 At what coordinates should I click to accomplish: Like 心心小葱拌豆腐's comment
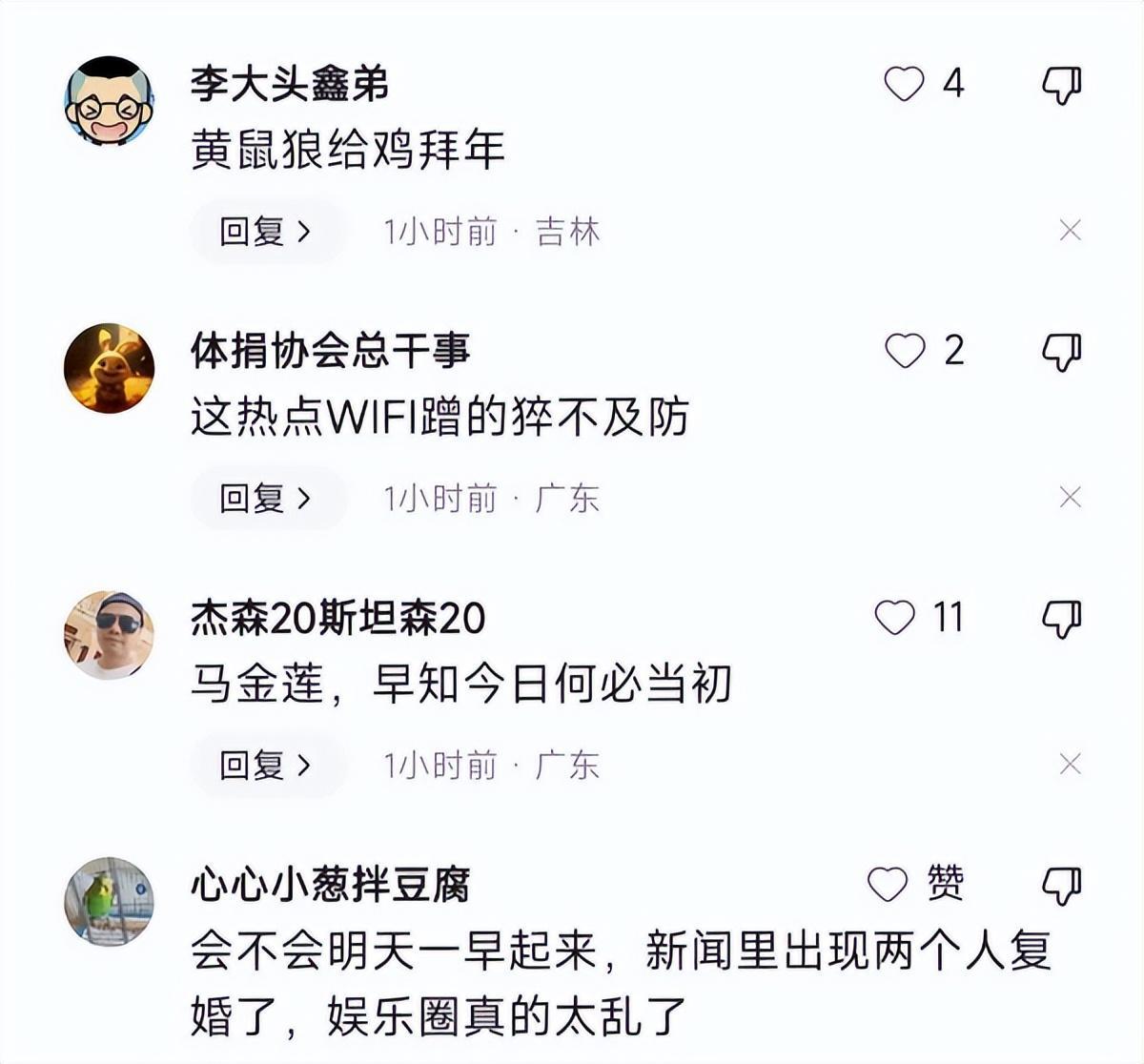888,885
